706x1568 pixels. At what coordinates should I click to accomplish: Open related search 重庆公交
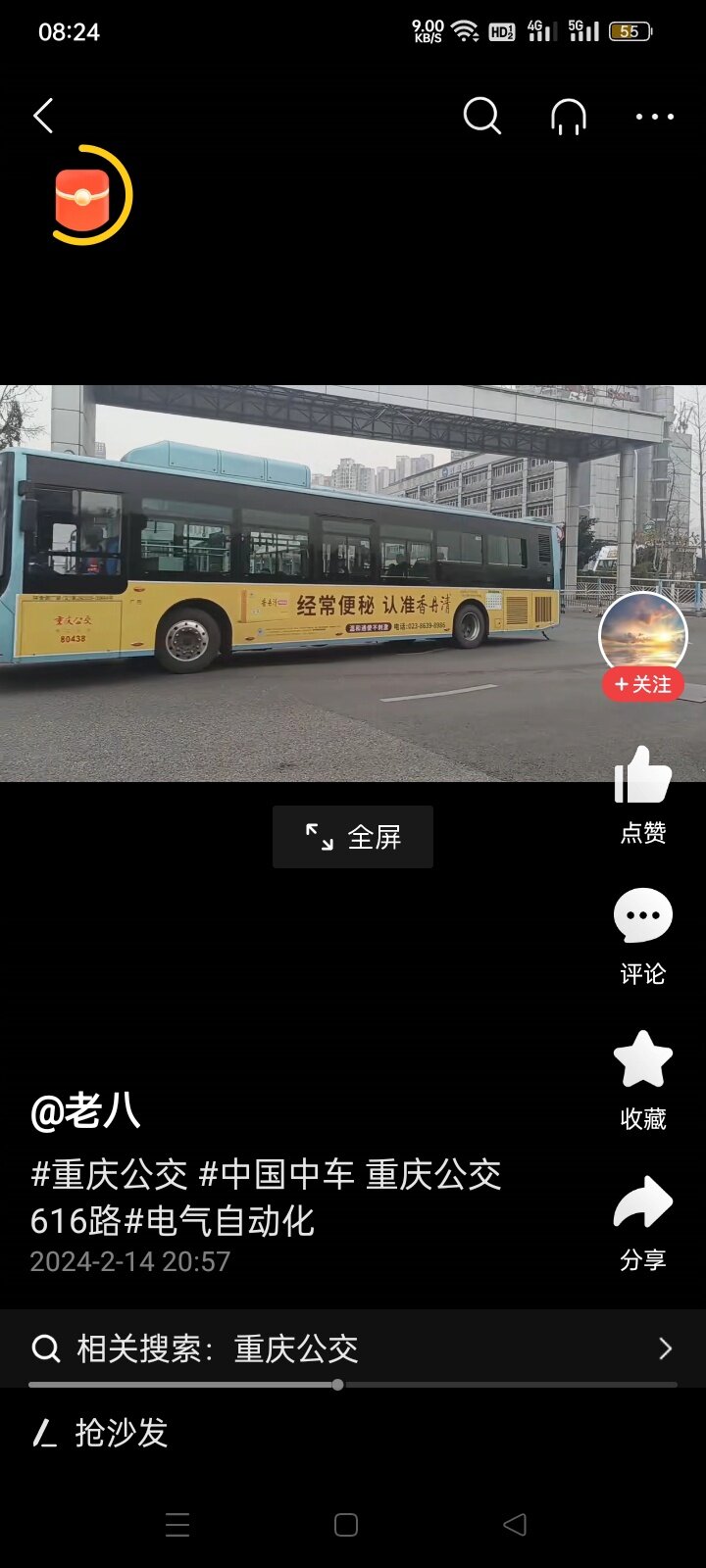(353, 1348)
